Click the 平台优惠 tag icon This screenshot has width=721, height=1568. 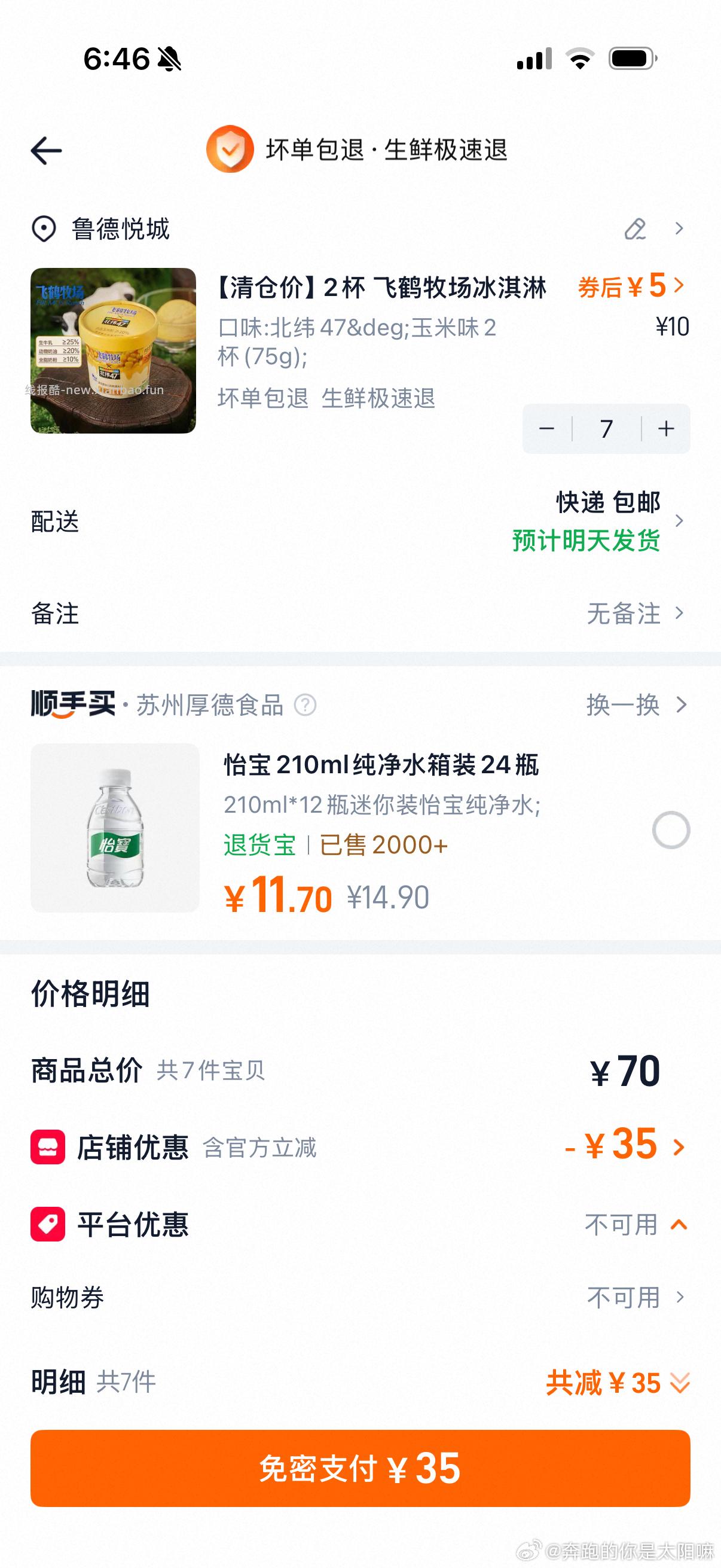(47, 1224)
